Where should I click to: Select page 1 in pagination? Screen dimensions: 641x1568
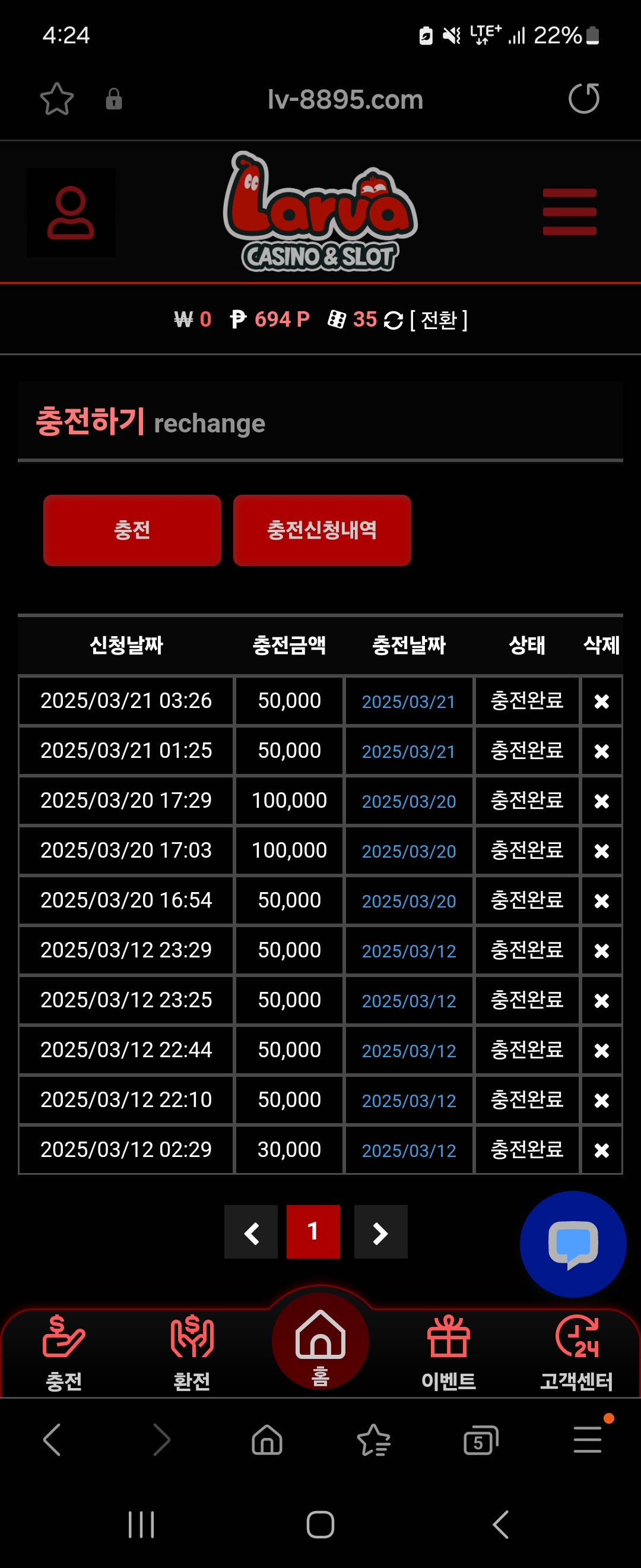tap(313, 1231)
